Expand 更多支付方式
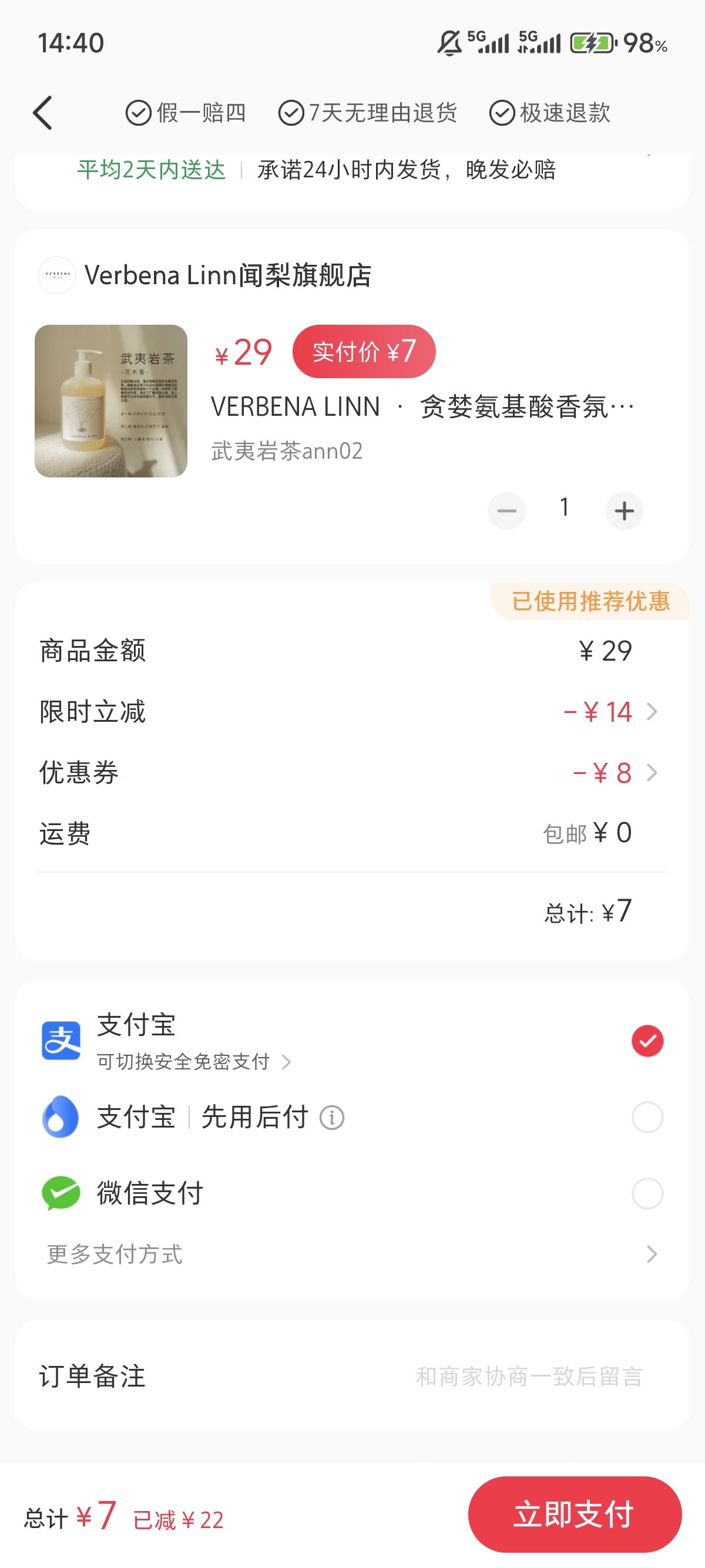The image size is (705, 1568). (352, 1254)
